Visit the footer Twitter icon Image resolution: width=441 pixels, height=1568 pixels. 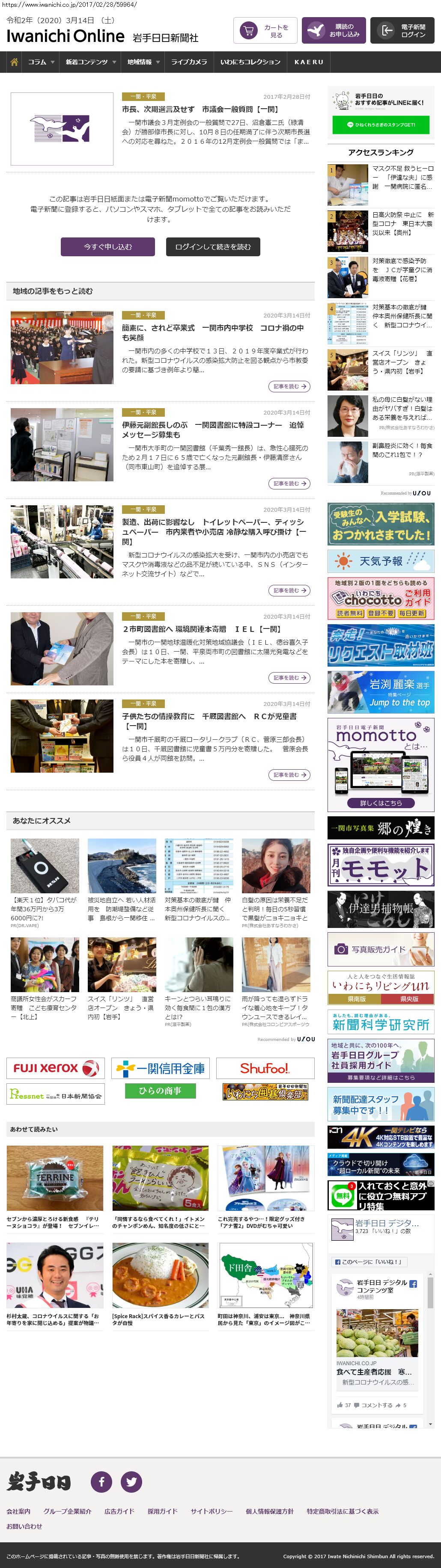131,1481
